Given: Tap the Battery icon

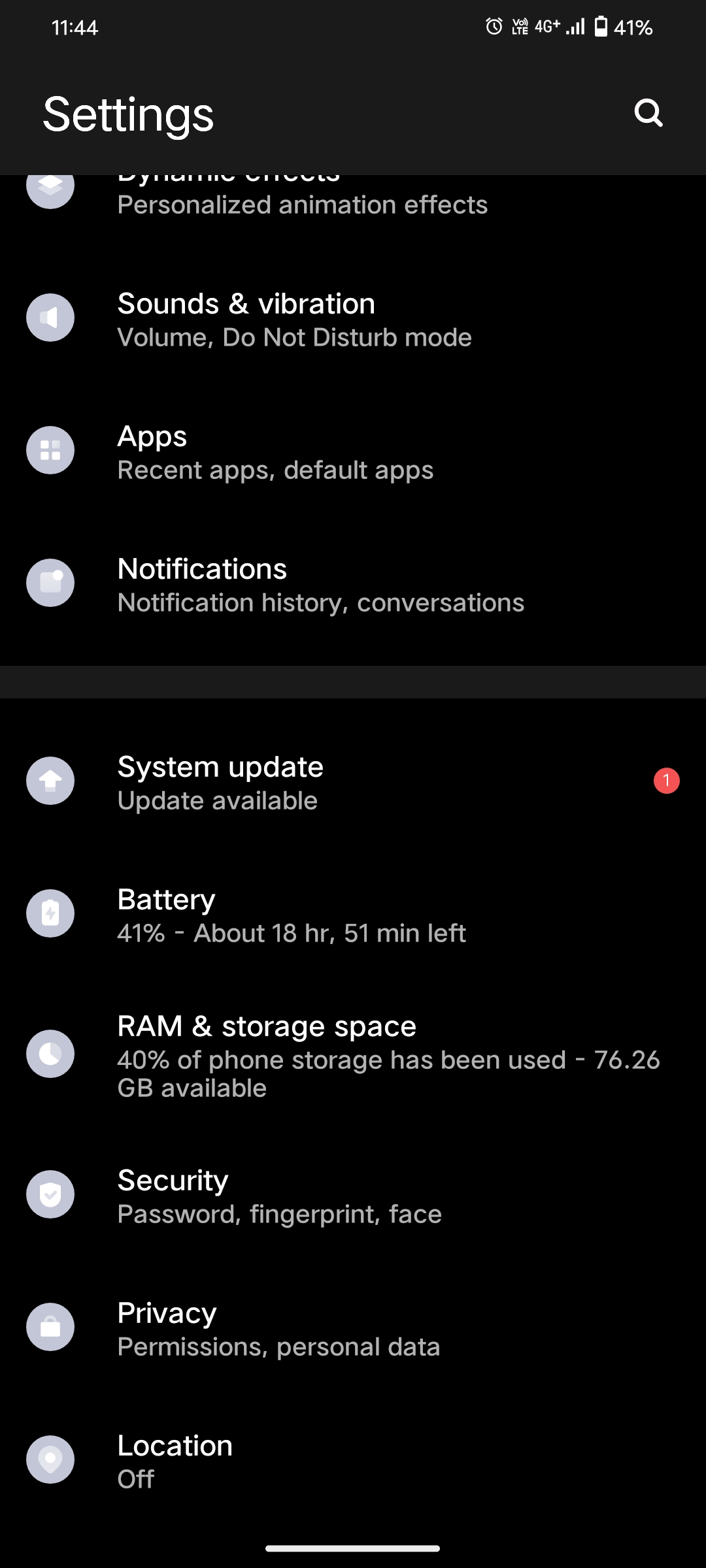Looking at the screenshot, I should (x=50, y=913).
